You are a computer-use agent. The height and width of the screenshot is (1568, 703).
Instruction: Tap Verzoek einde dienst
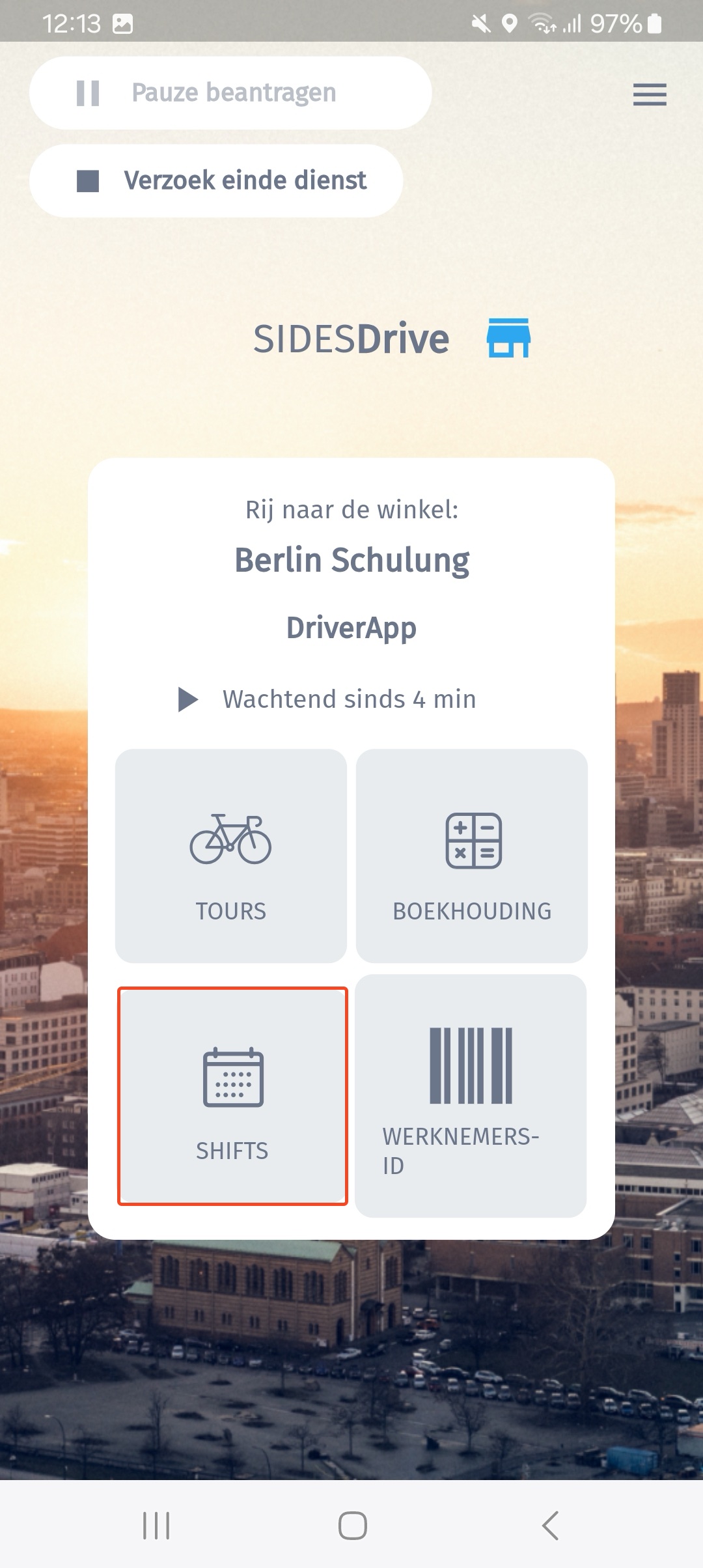(216, 180)
